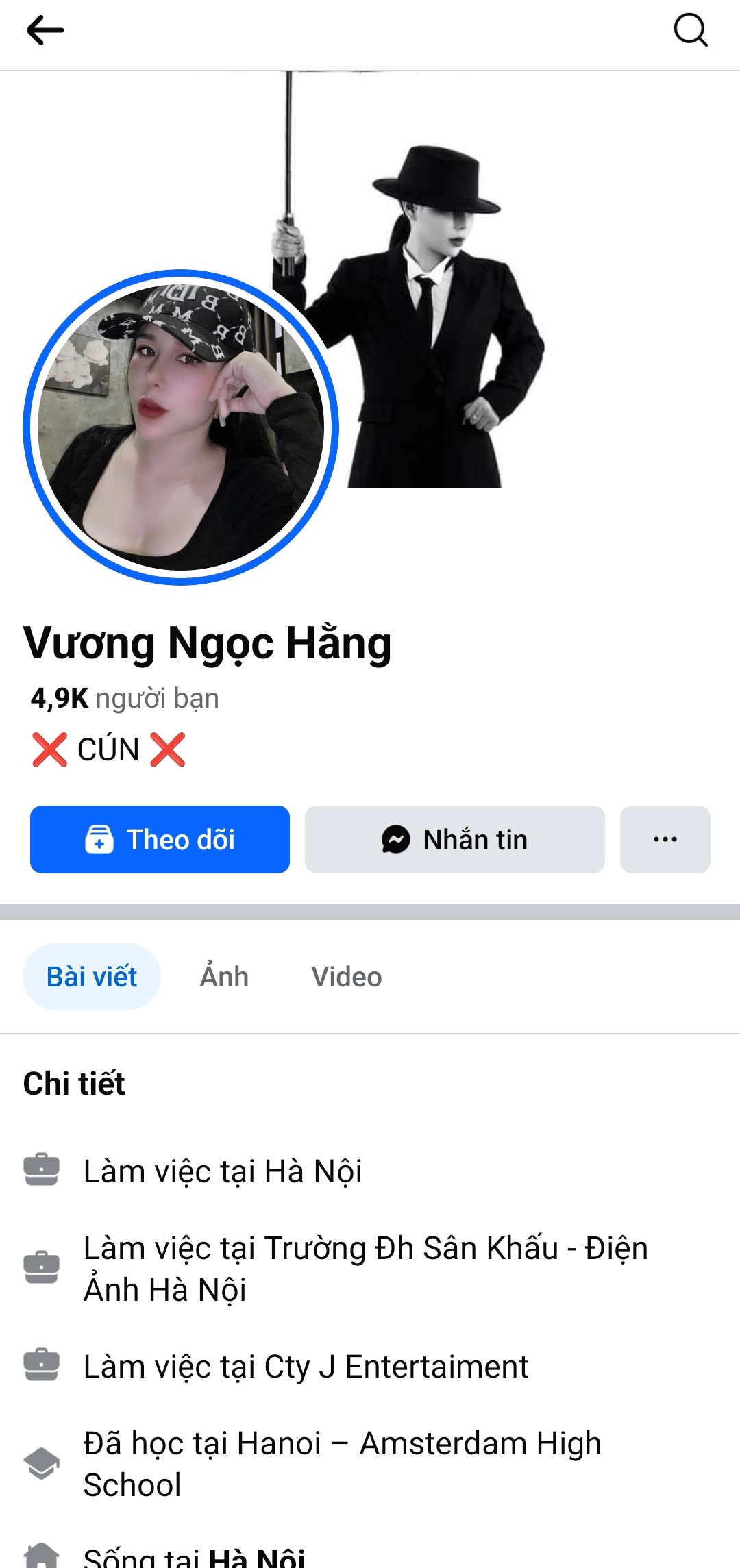Tap the follow icon inside Theo dõi button
This screenshot has width=740, height=1568.
pyautogui.click(x=98, y=839)
